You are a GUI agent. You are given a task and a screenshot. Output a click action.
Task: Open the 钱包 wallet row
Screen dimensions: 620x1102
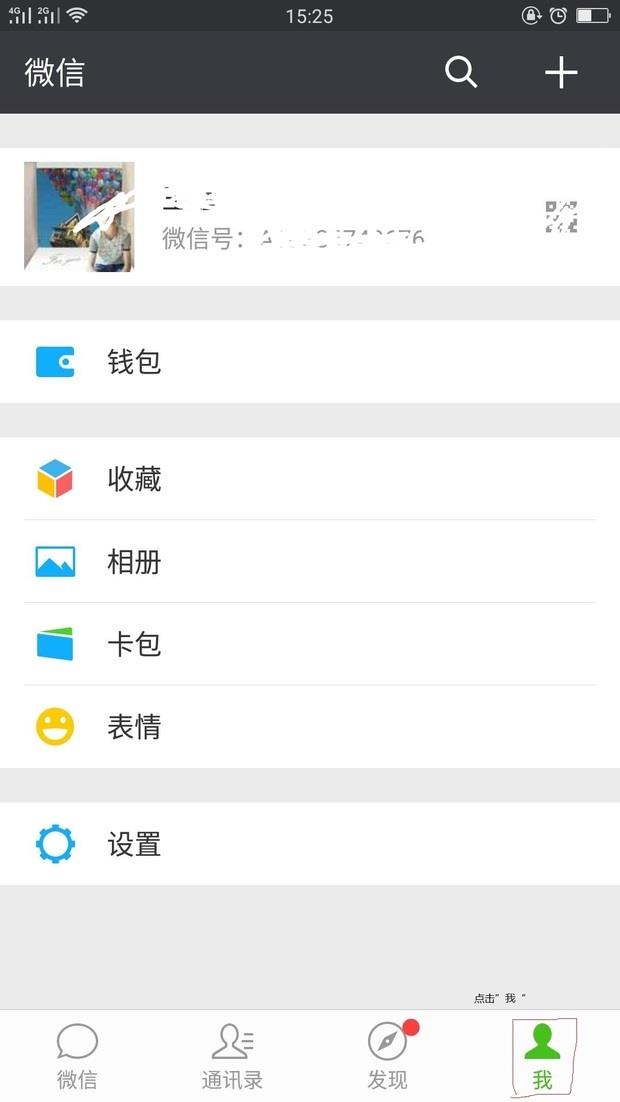[x=310, y=362]
